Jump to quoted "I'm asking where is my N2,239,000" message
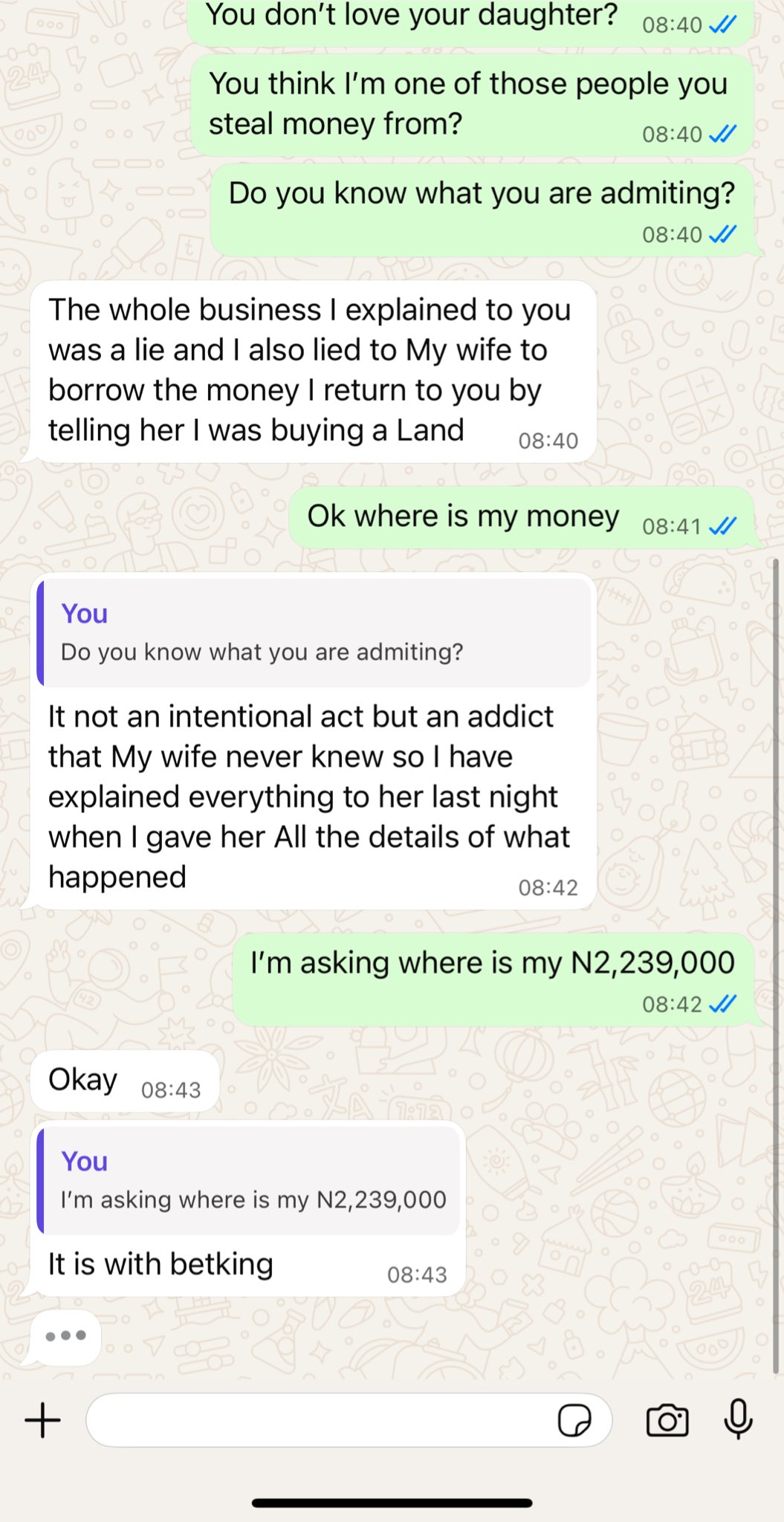 click(x=248, y=1181)
